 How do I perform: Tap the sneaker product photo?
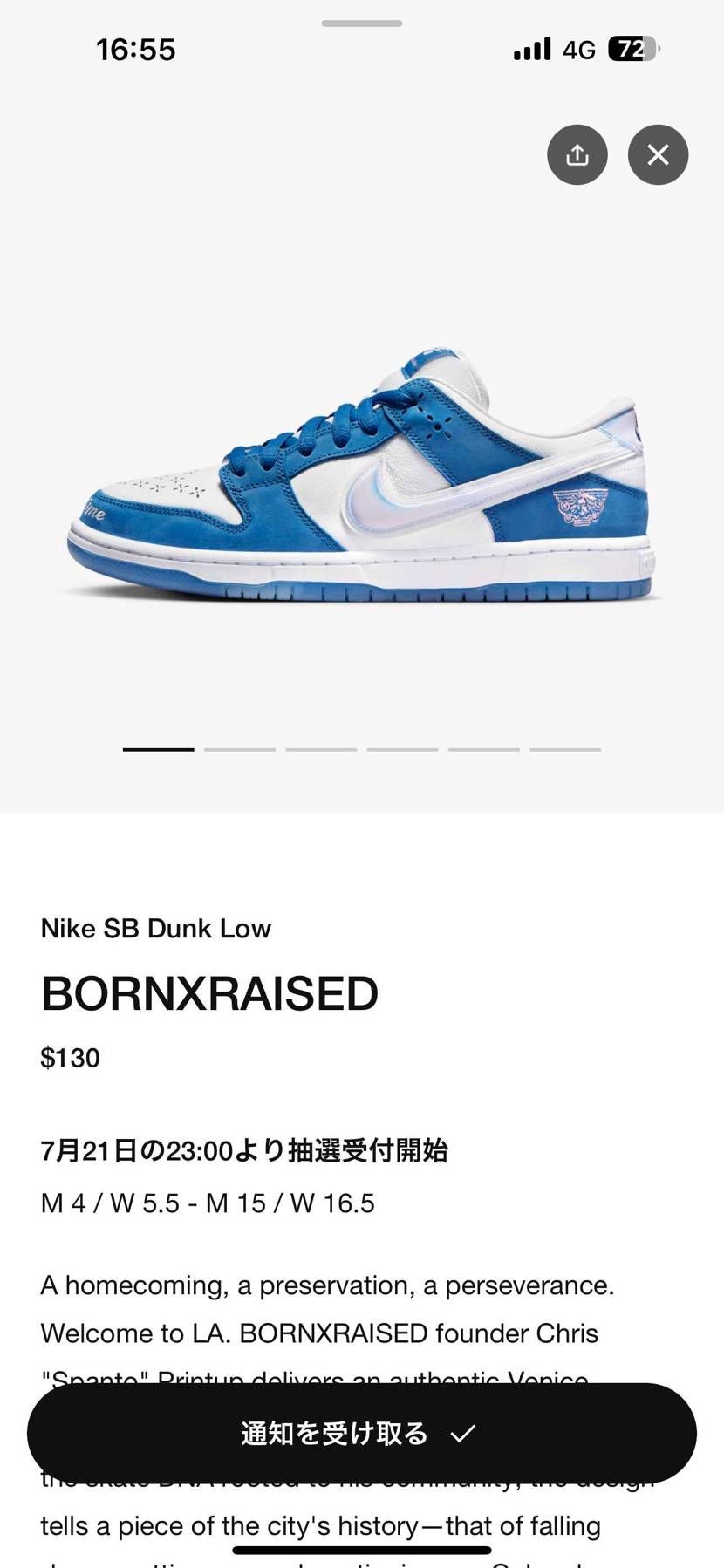point(360,475)
